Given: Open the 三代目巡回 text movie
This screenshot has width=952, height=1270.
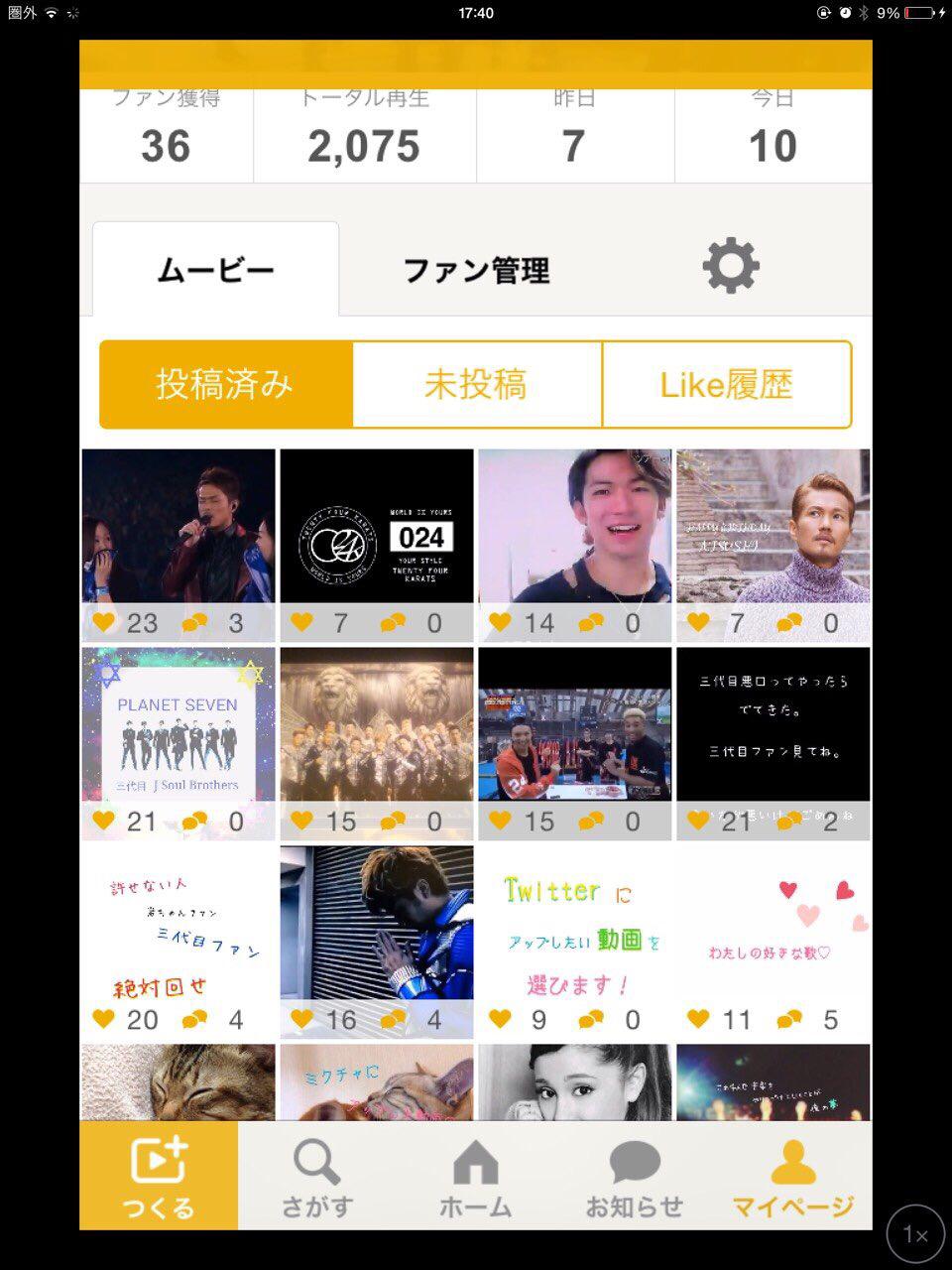Looking at the screenshot, I should [x=773, y=724].
